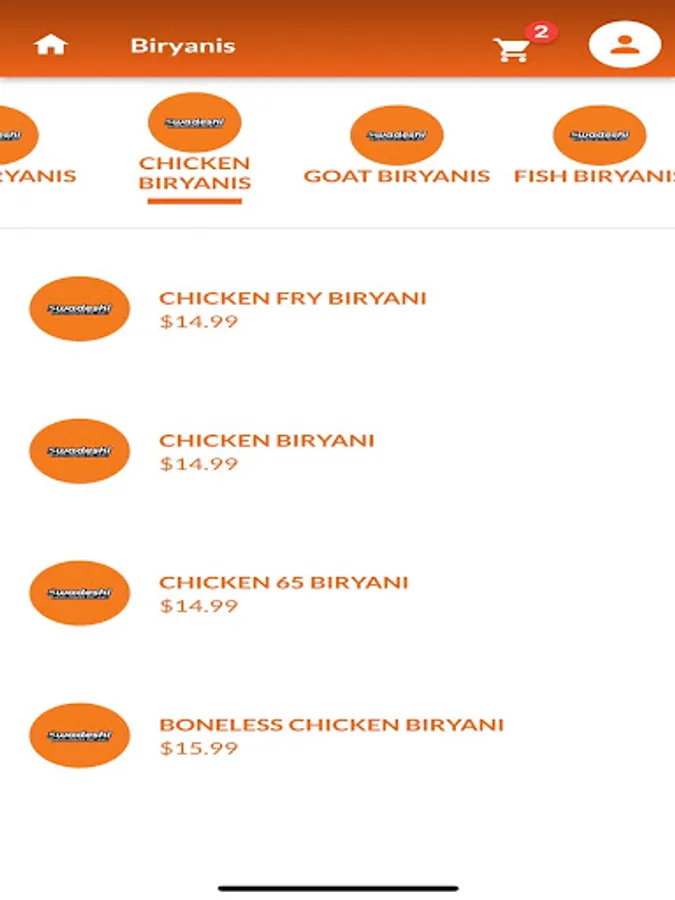Select the Chicken Biryanis tab
This screenshot has height=900, width=675.
[x=195, y=148]
